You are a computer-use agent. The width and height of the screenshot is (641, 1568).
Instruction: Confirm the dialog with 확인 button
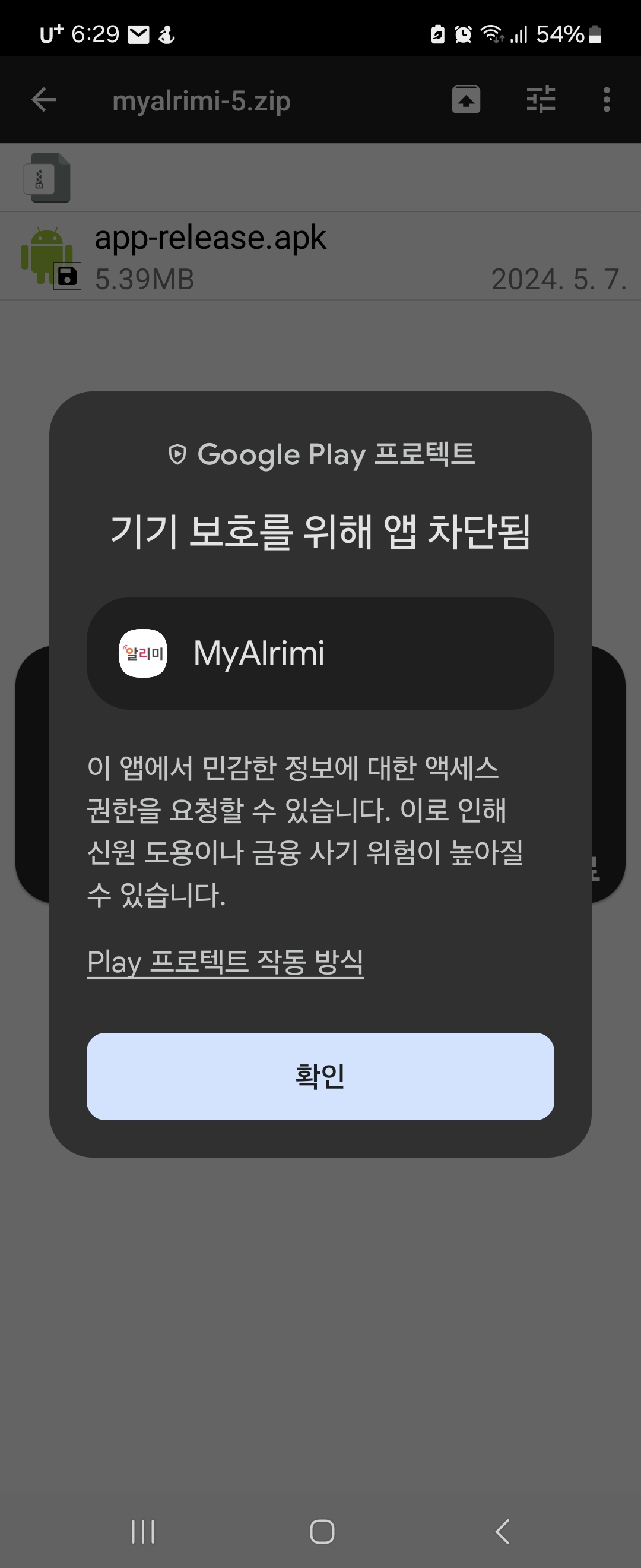(320, 1076)
